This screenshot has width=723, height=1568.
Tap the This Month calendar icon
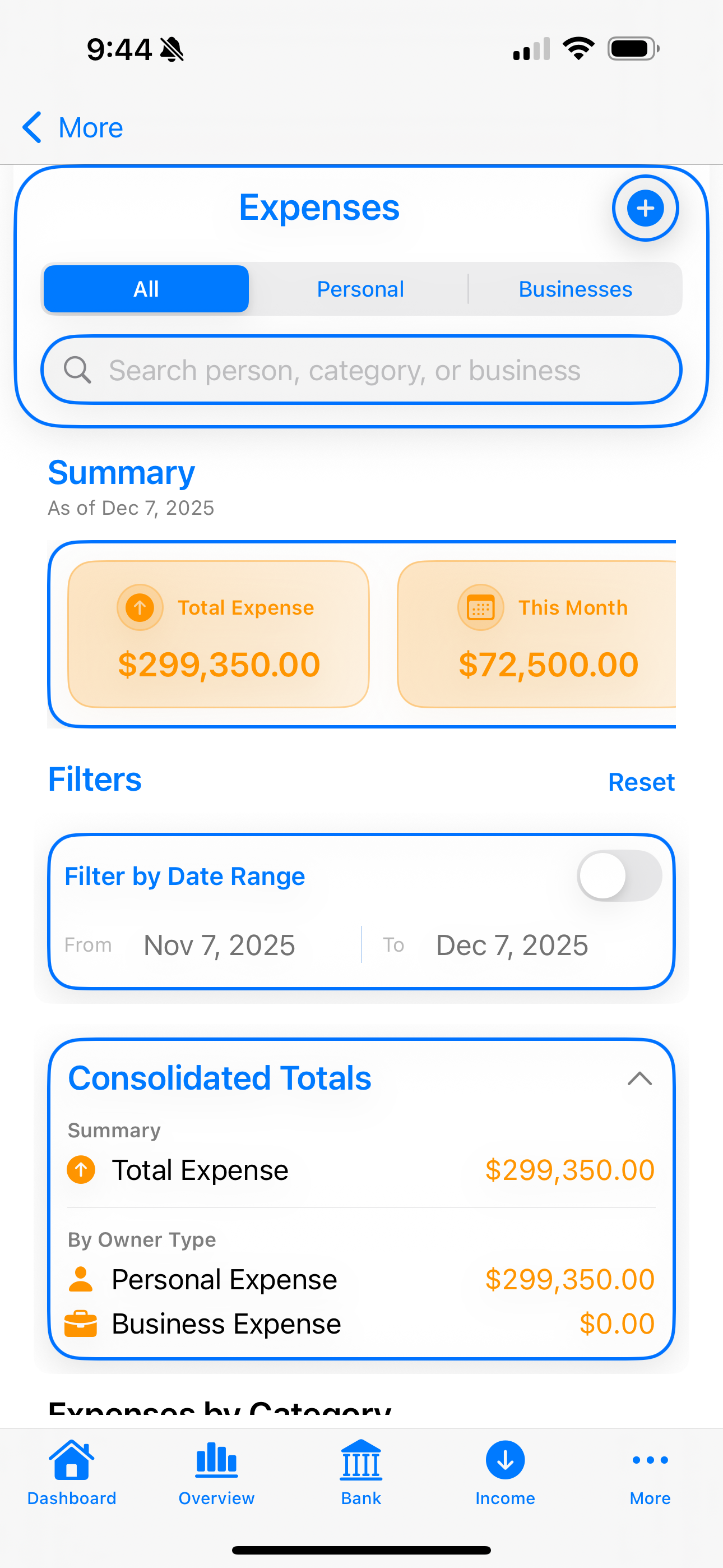480,606
